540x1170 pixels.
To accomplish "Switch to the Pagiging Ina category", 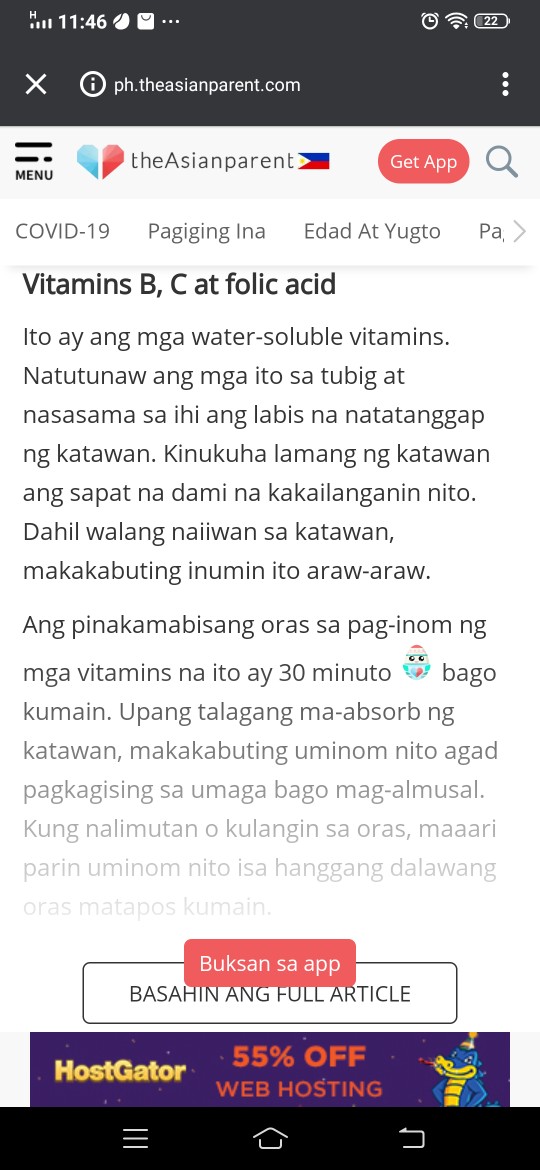I will [207, 231].
